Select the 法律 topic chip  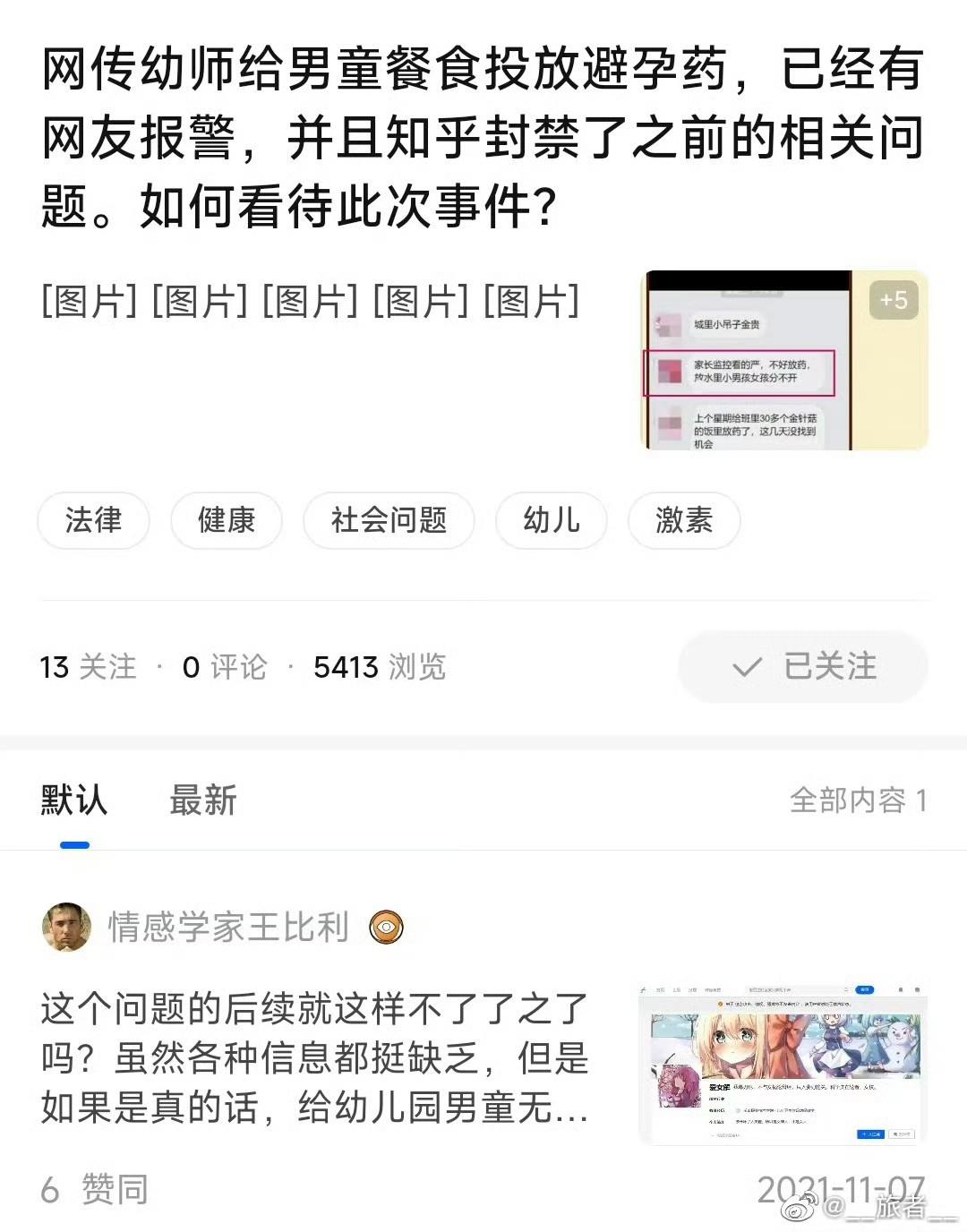tap(93, 520)
